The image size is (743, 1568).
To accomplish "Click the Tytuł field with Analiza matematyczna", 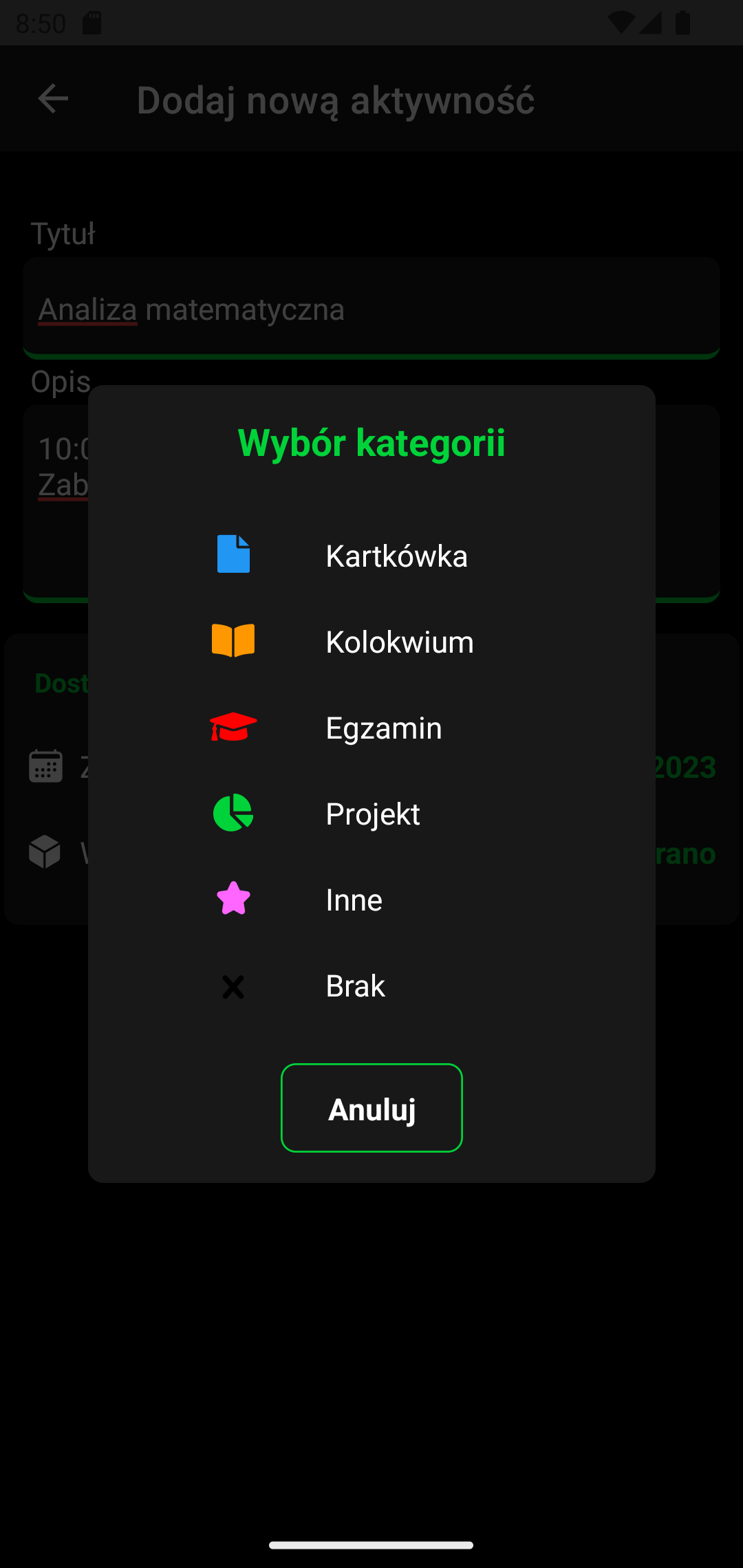I will [x=371, y=307].
